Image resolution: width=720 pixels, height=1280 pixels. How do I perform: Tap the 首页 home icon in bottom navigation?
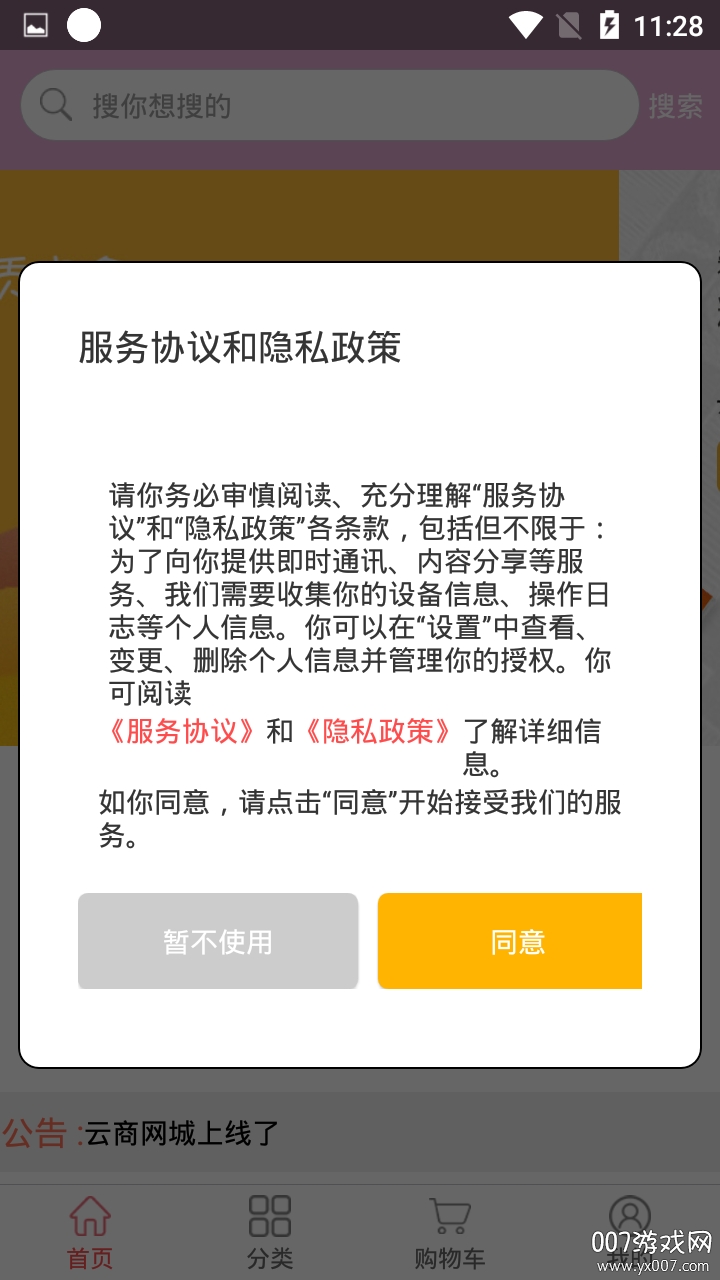[x=90, y=1215]
